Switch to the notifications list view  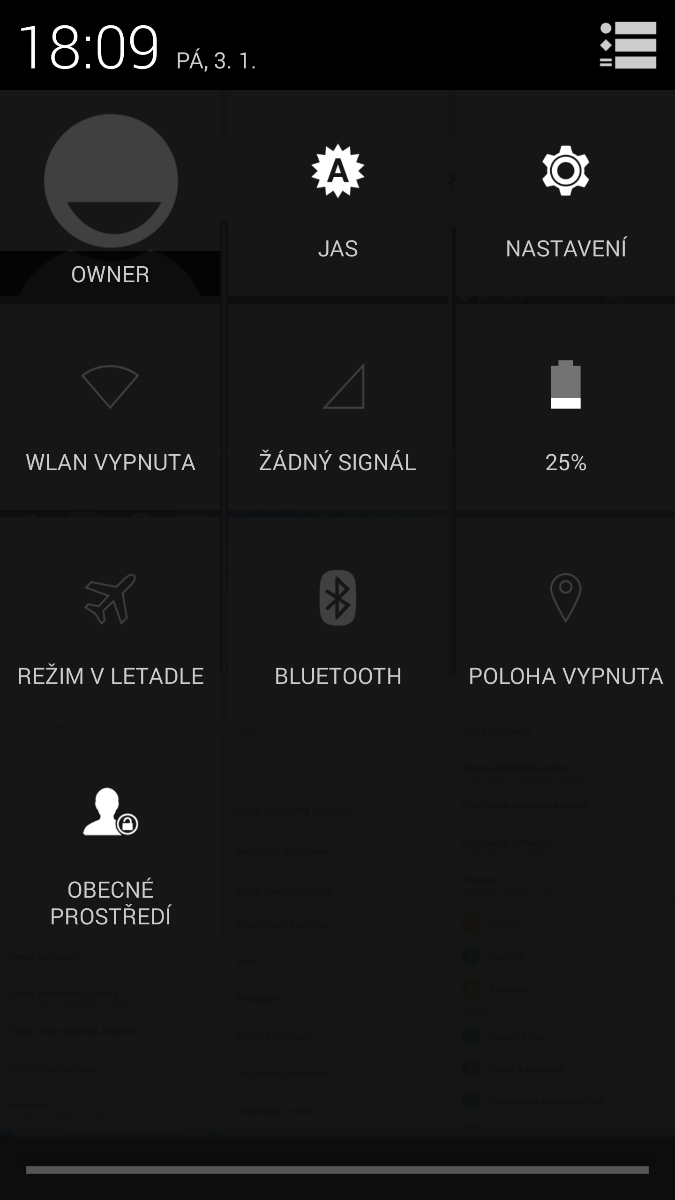[x=628, y=45]
